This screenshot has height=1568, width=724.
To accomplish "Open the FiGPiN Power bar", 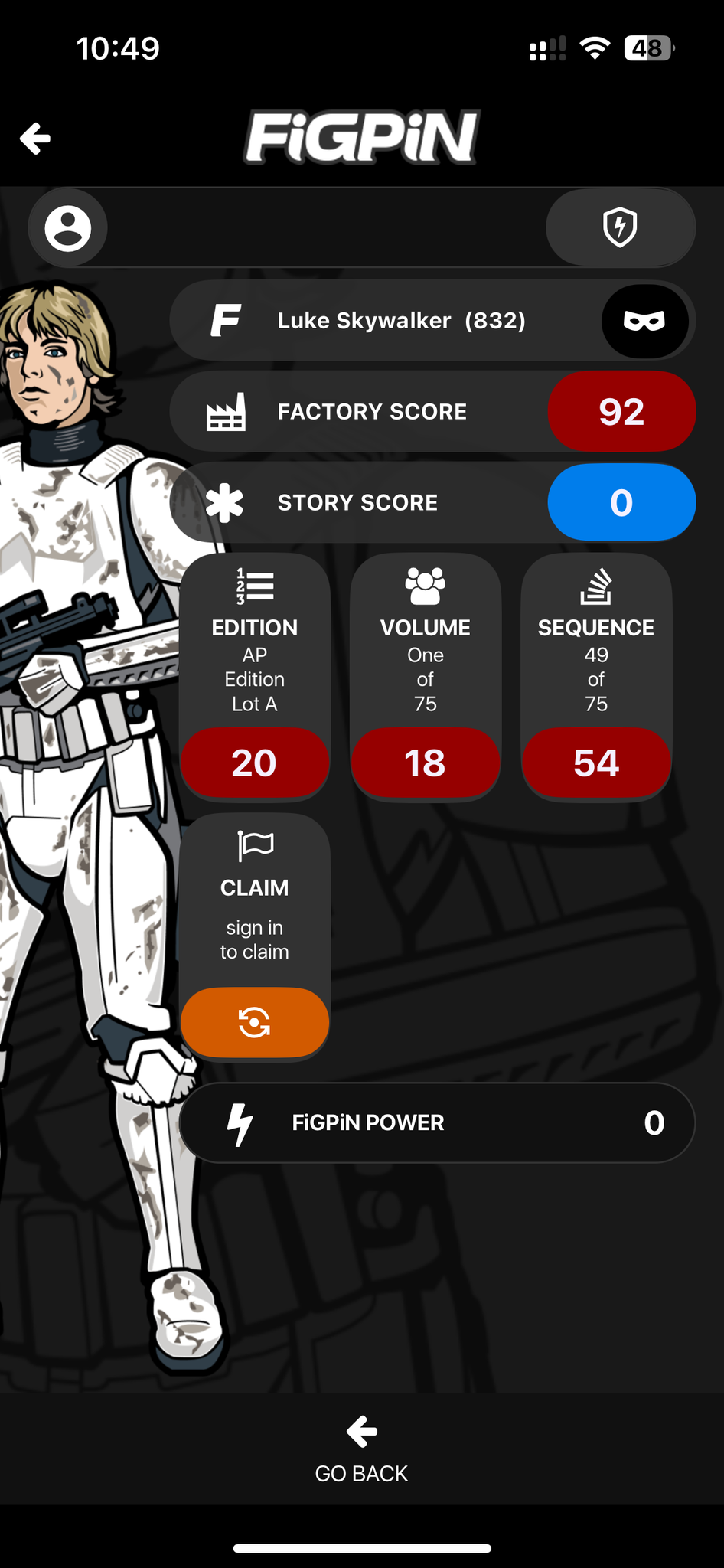I will pos(436,1122).
